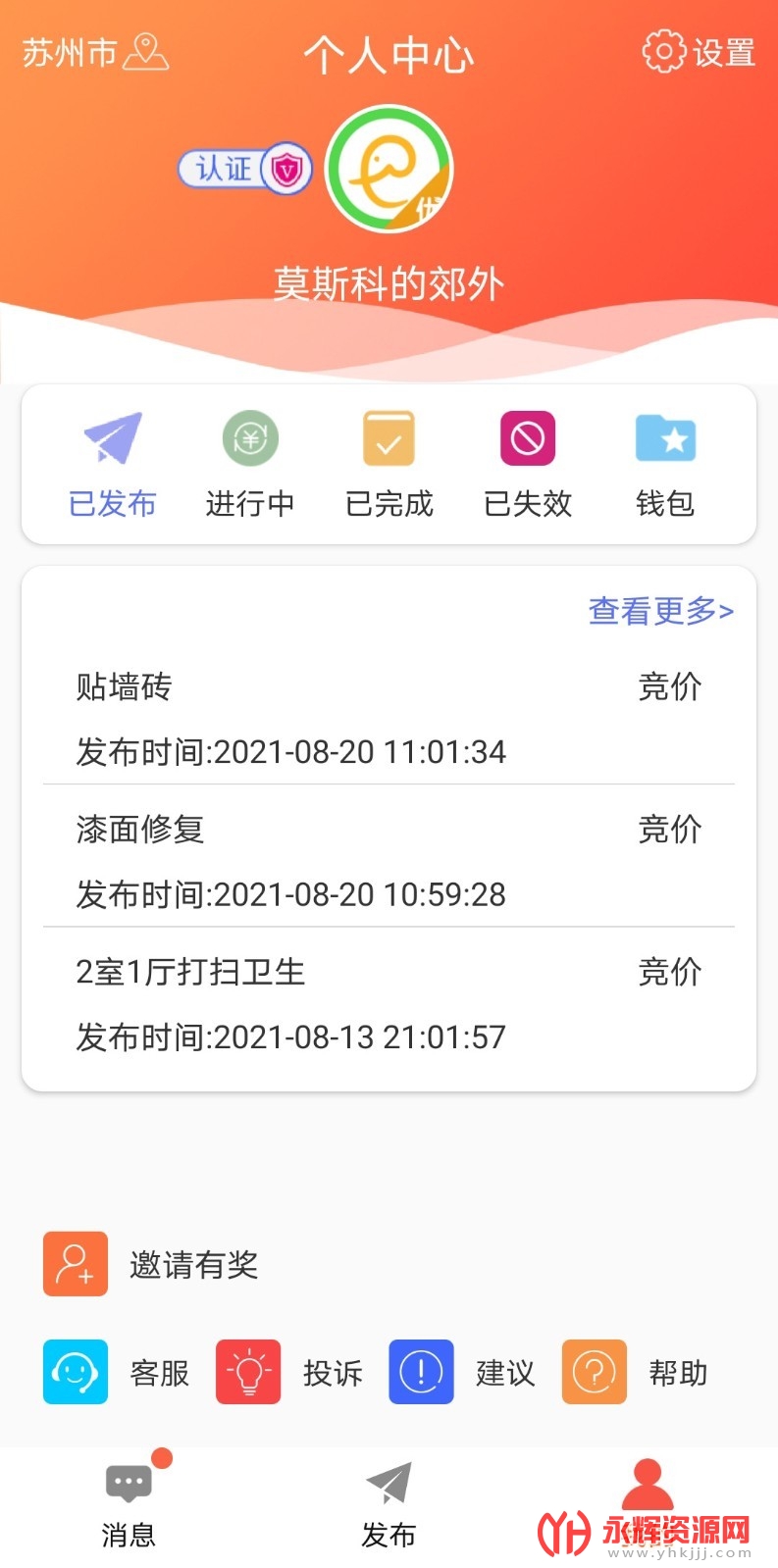File a 投诉 complaint

(290, 1372)
